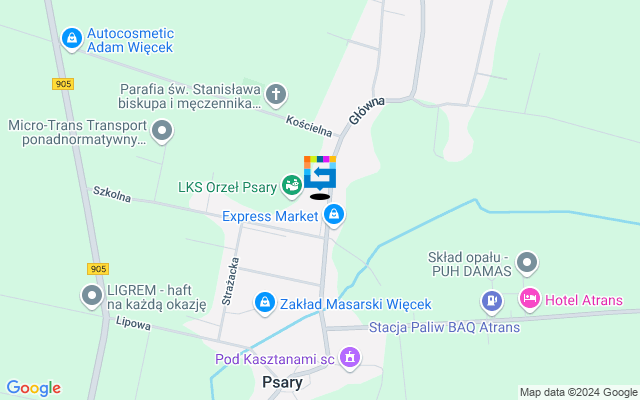Select the Hotel Atrans lodging pin

pos(529,298)
